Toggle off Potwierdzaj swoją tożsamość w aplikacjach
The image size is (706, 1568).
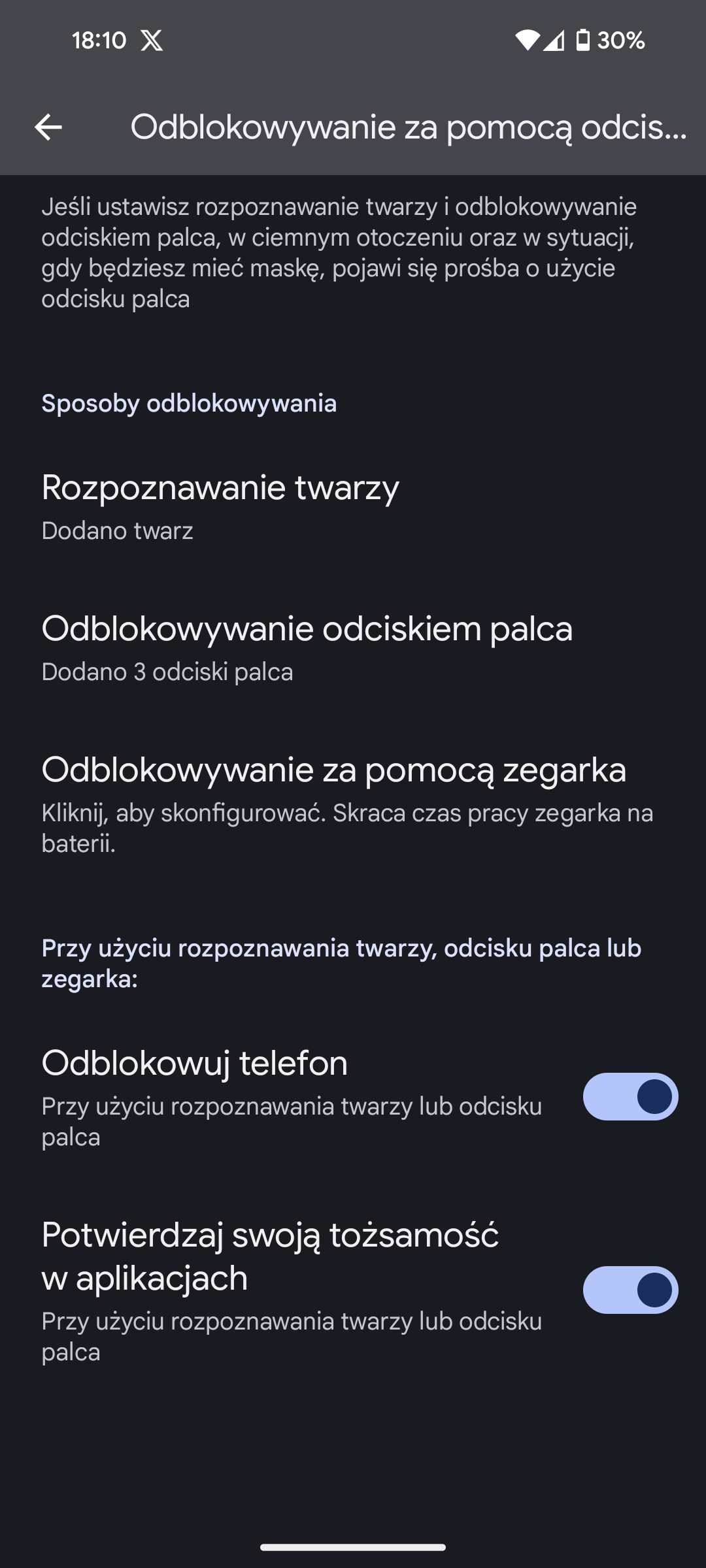tap(630, 1290)
